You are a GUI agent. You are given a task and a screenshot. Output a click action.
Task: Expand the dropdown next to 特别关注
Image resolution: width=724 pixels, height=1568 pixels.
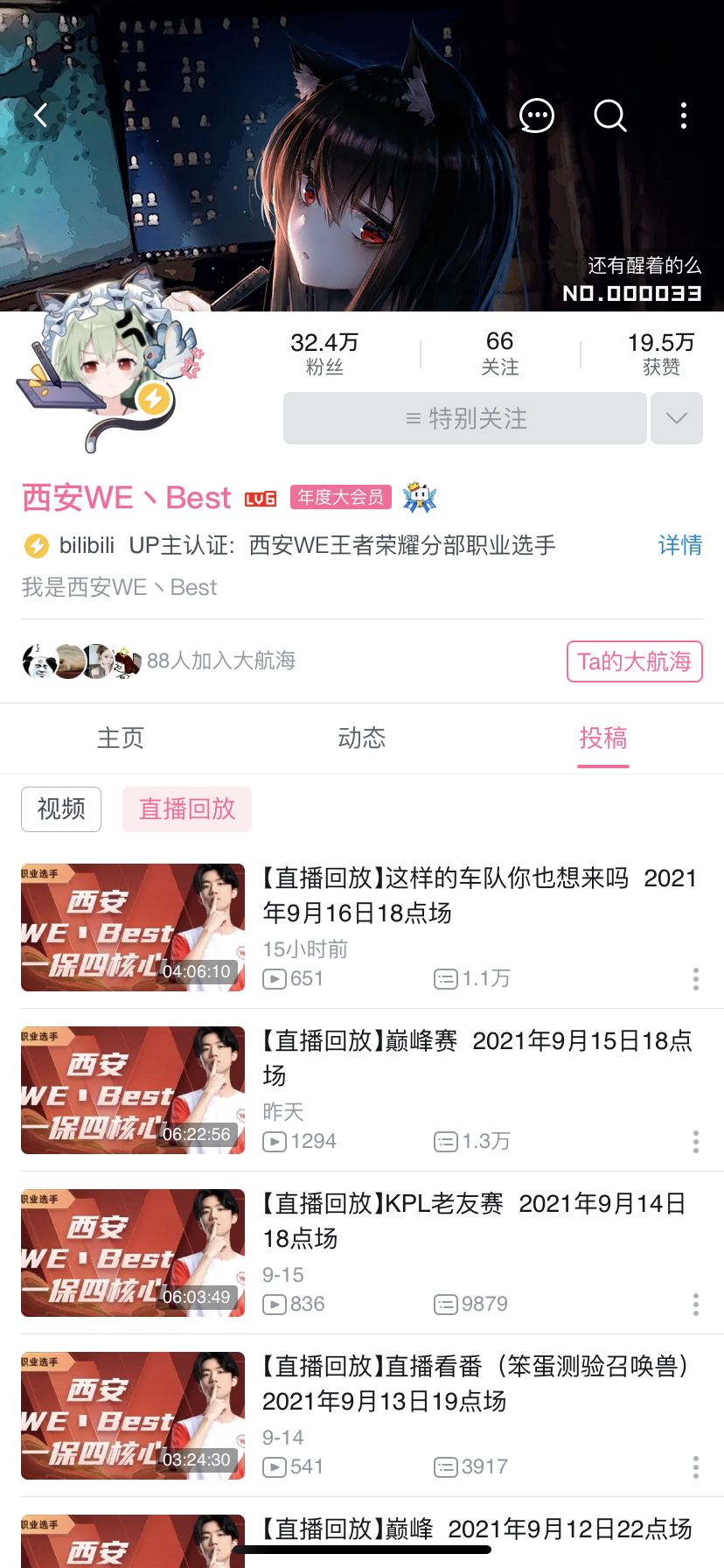click(x=676, y=418)
